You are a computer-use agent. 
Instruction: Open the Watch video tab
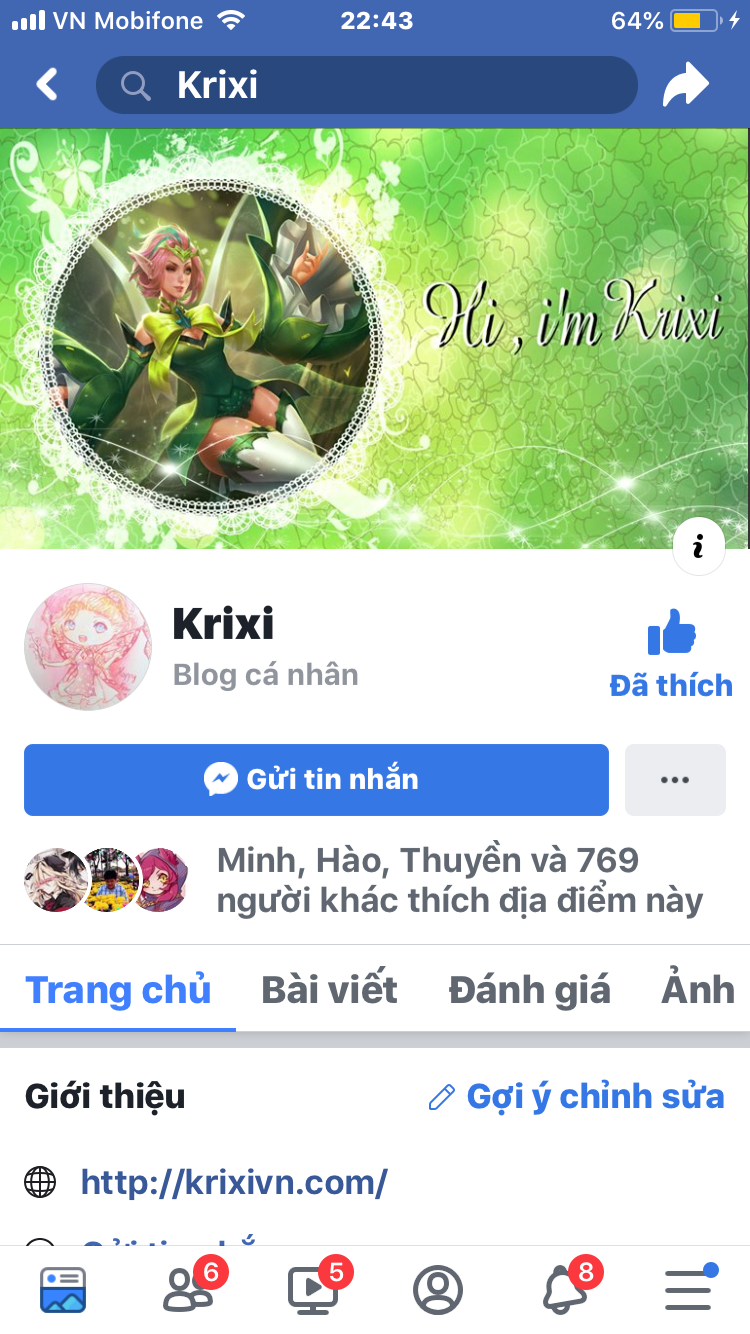coord(314,1288)
